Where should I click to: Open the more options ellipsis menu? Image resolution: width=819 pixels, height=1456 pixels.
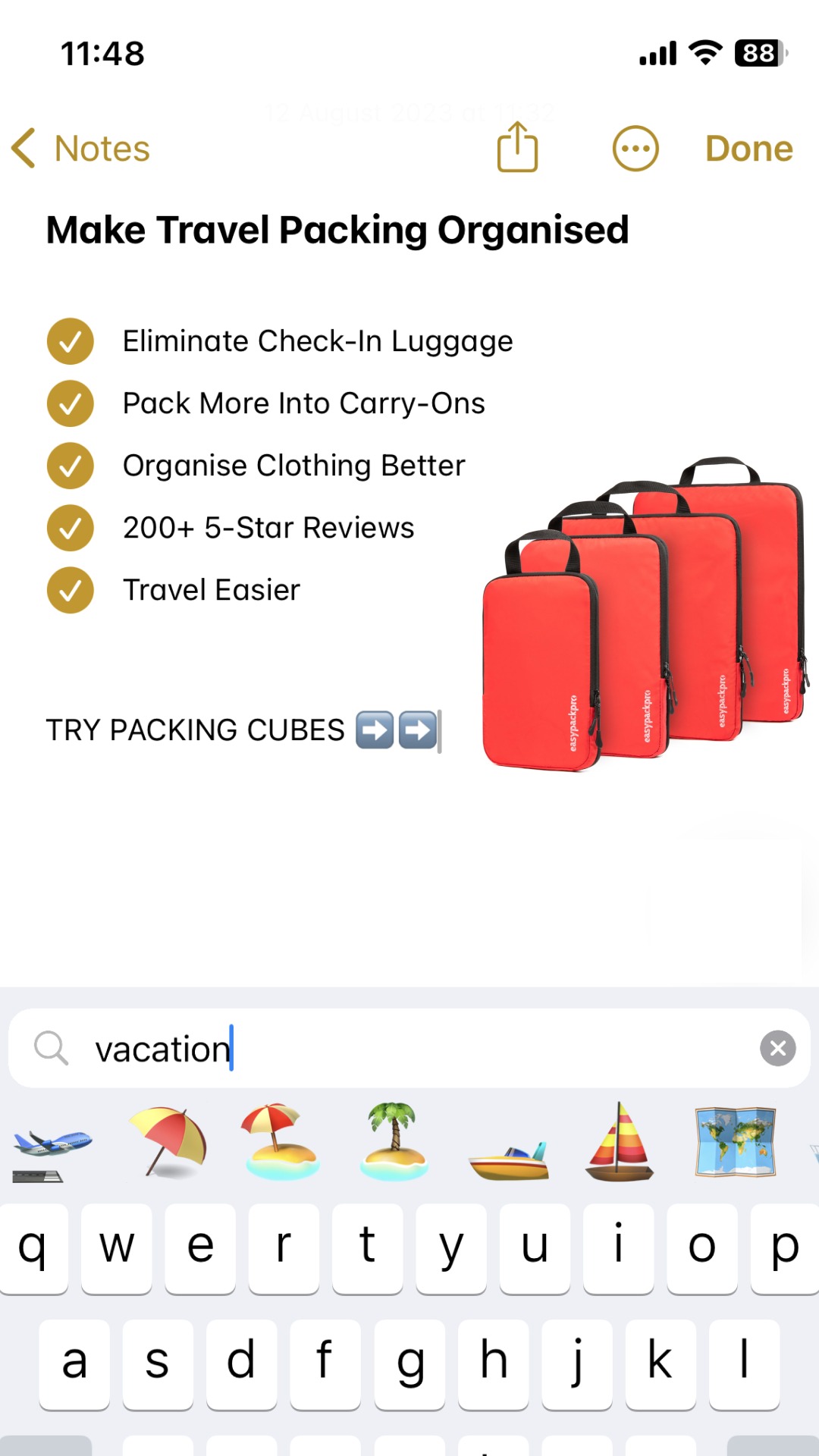635,149
